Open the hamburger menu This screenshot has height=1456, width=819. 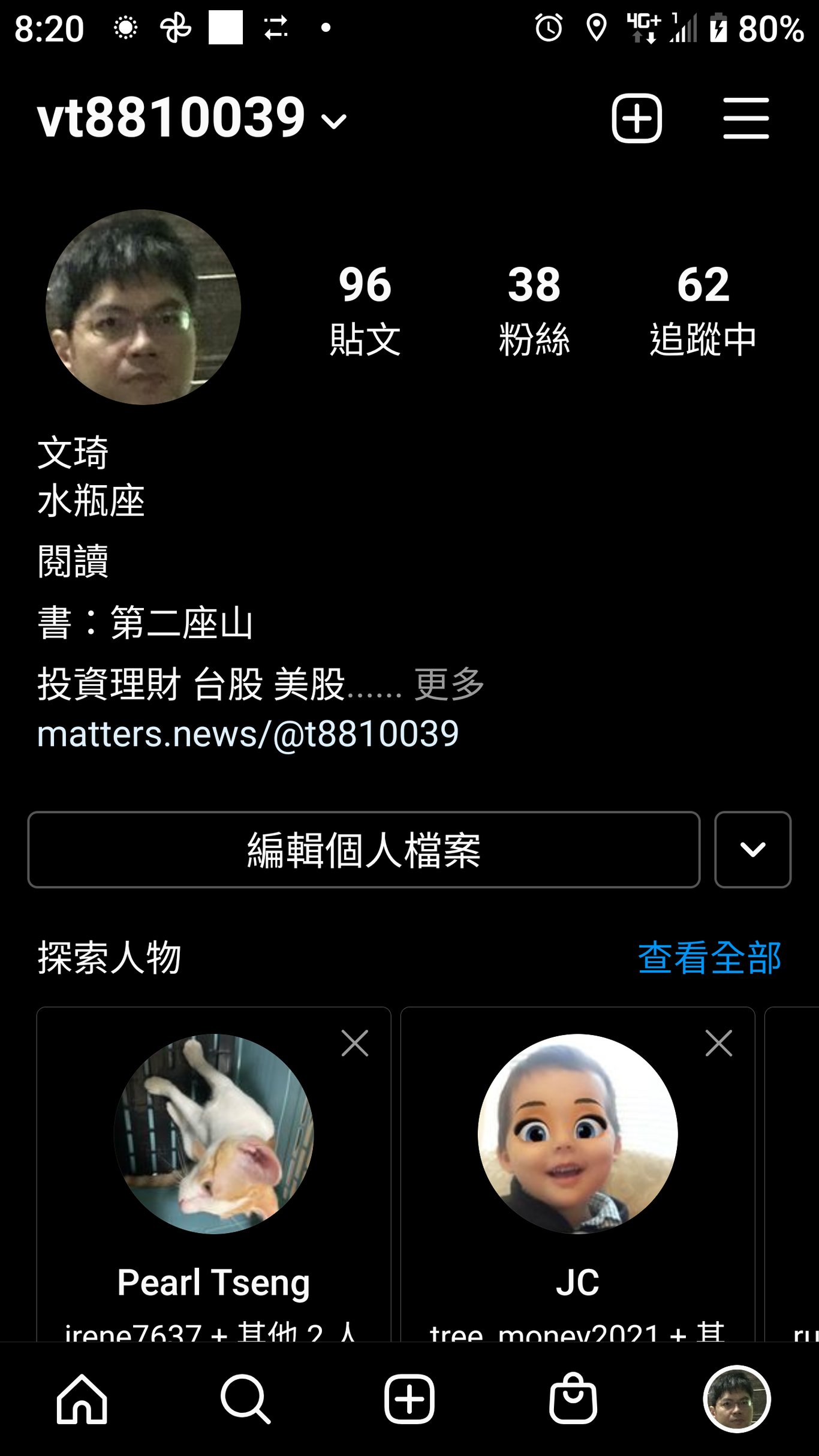coord(745,118)
